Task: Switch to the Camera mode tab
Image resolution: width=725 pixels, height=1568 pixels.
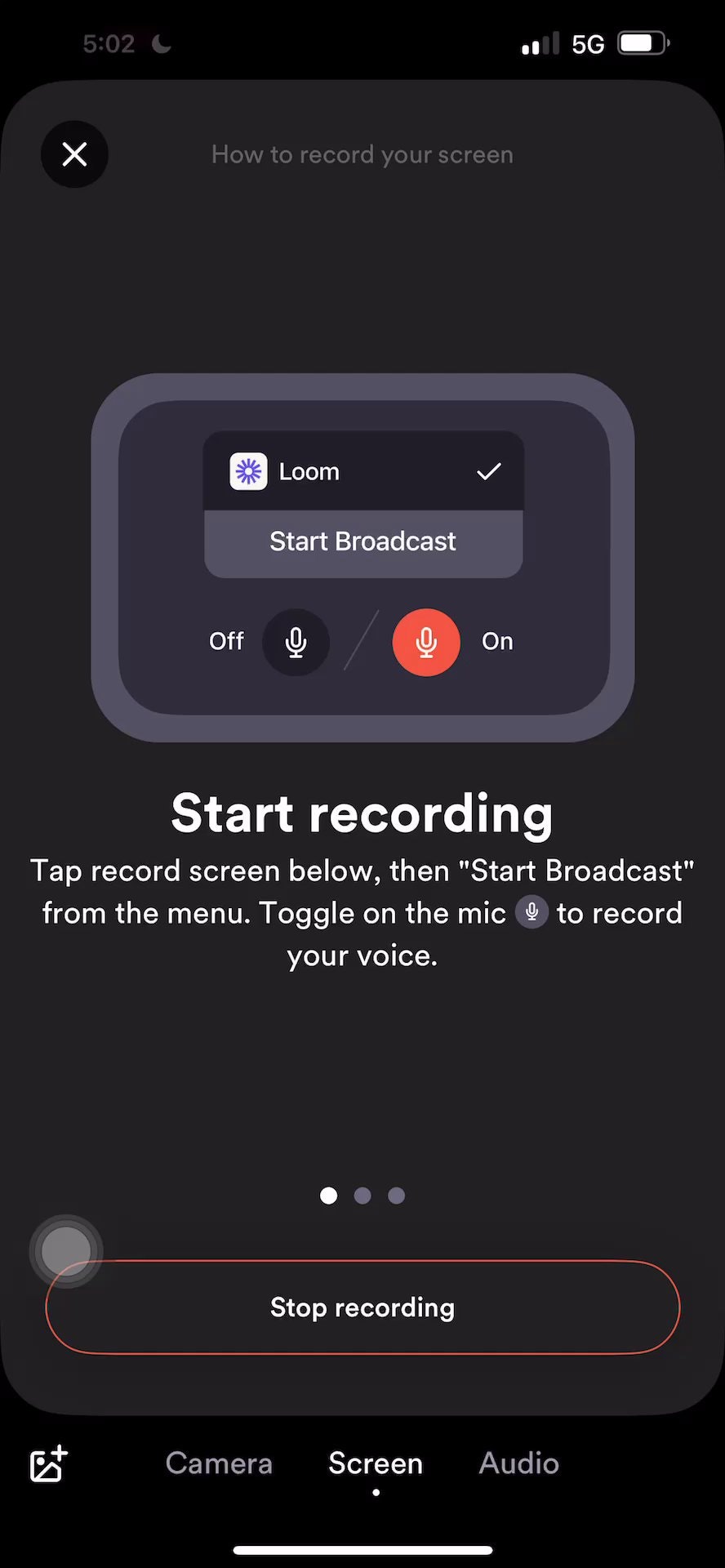Action: click(218, 1463)
